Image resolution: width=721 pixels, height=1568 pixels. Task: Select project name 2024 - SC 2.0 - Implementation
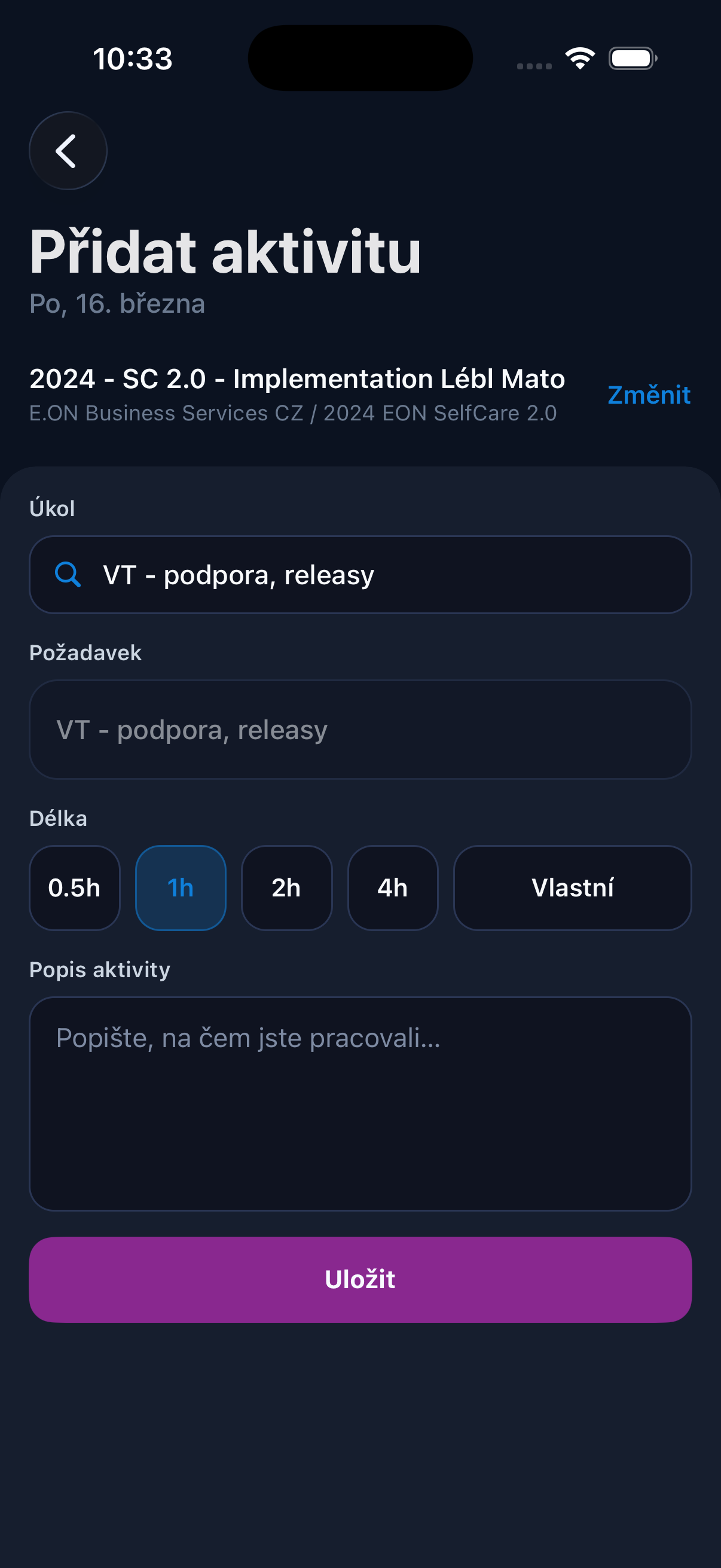pos(298,379)
